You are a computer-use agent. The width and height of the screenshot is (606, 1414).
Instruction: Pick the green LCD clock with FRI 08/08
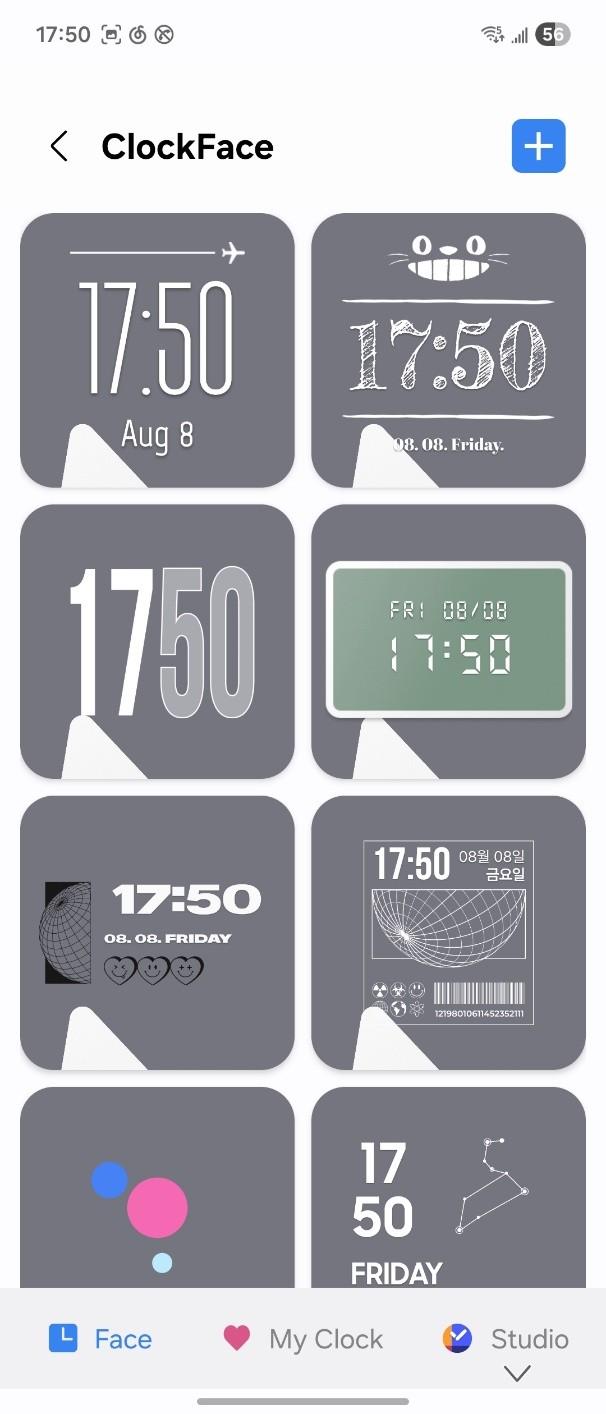[x=448, y=641]
